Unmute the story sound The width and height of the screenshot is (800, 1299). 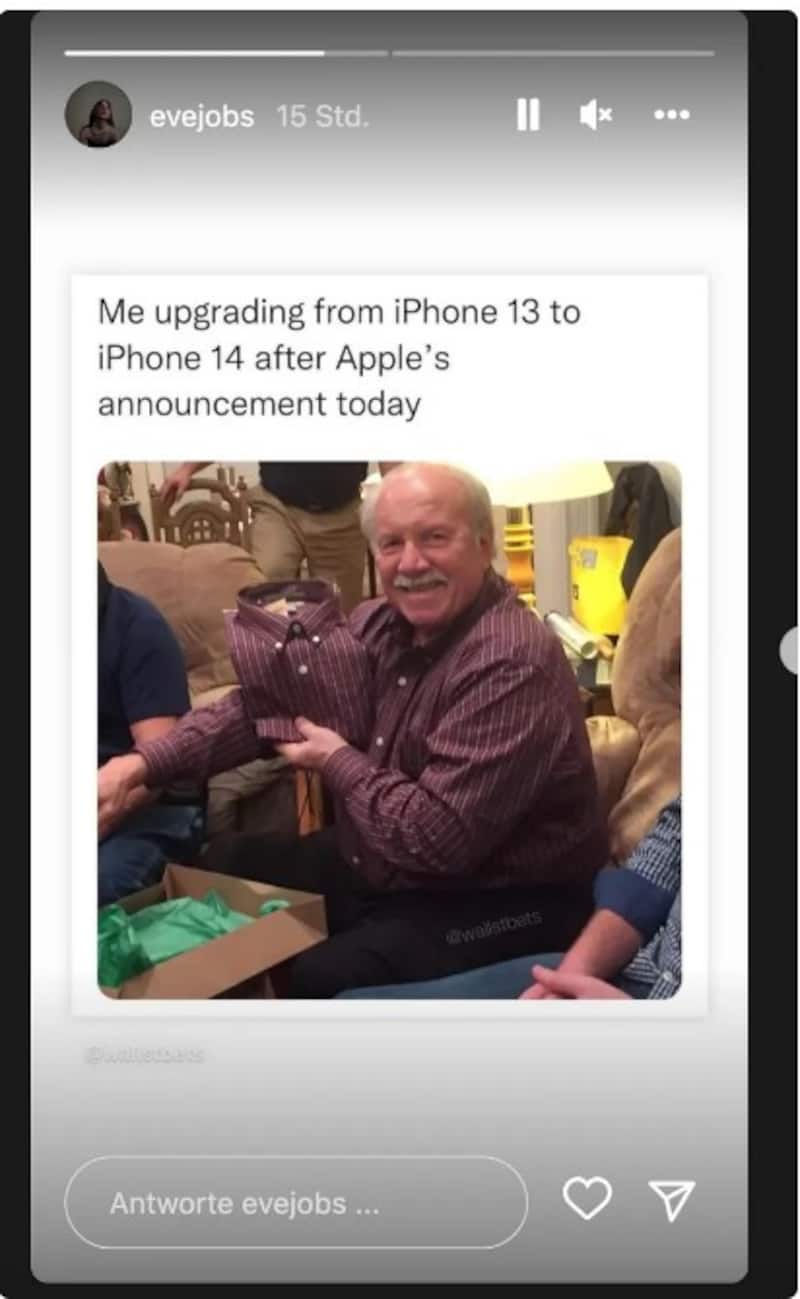[596, 116]
